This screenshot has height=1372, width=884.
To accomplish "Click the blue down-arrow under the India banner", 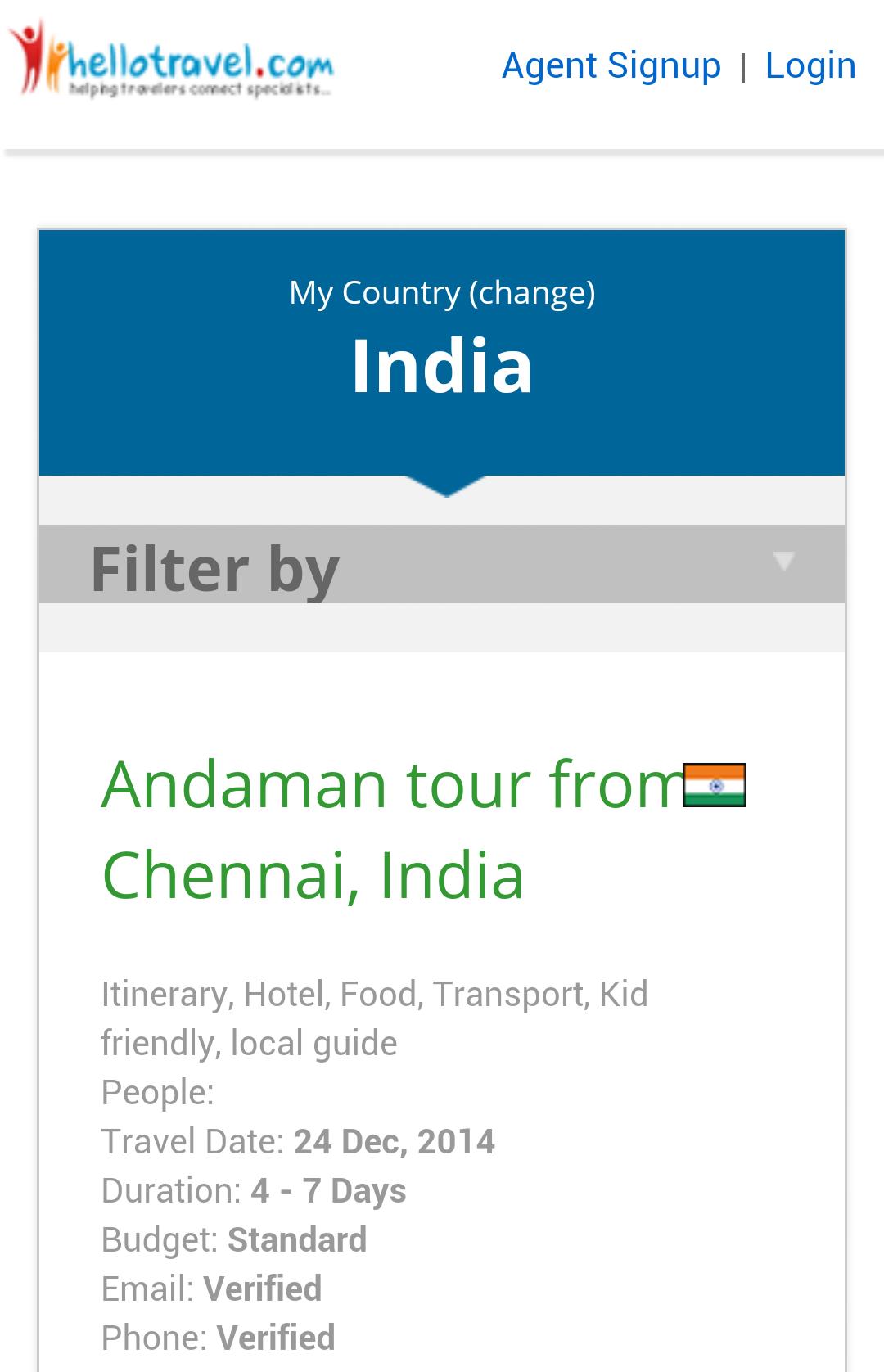I will click(442, 486).
